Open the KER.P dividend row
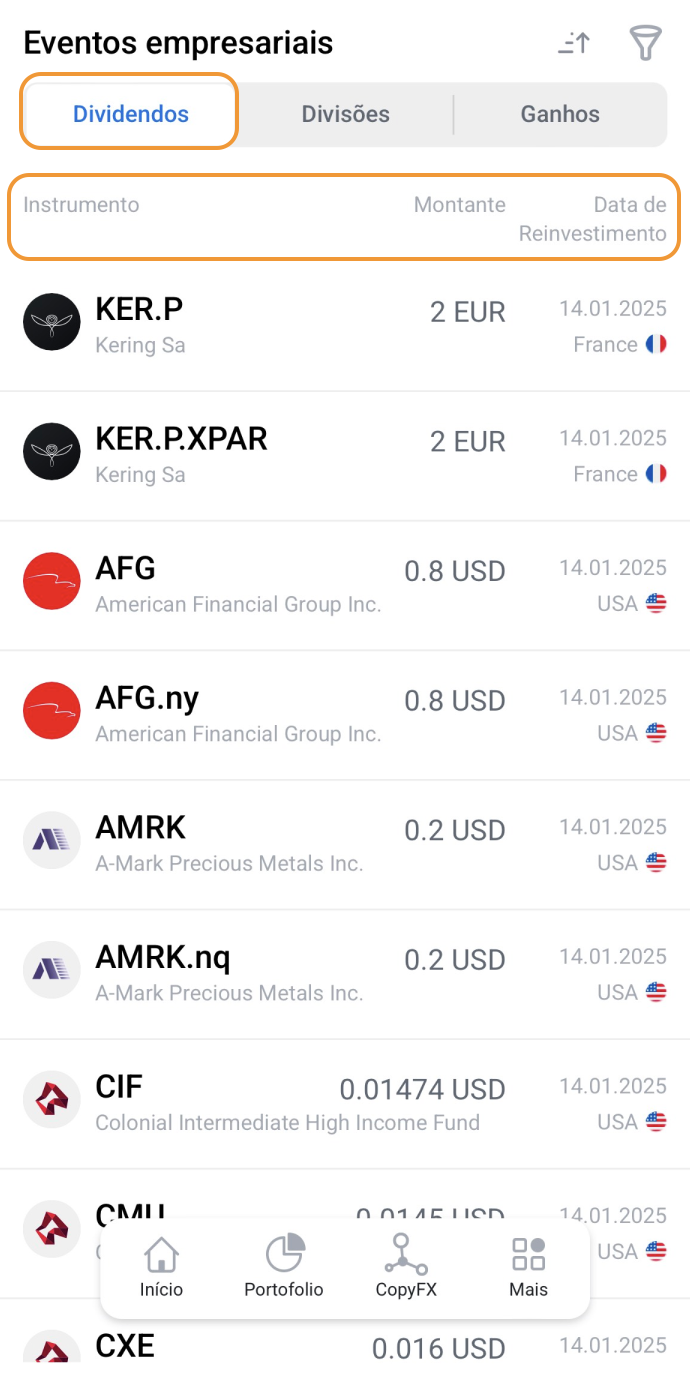The height and width of the screenshot is (1396, 690). tap(345, 326)
